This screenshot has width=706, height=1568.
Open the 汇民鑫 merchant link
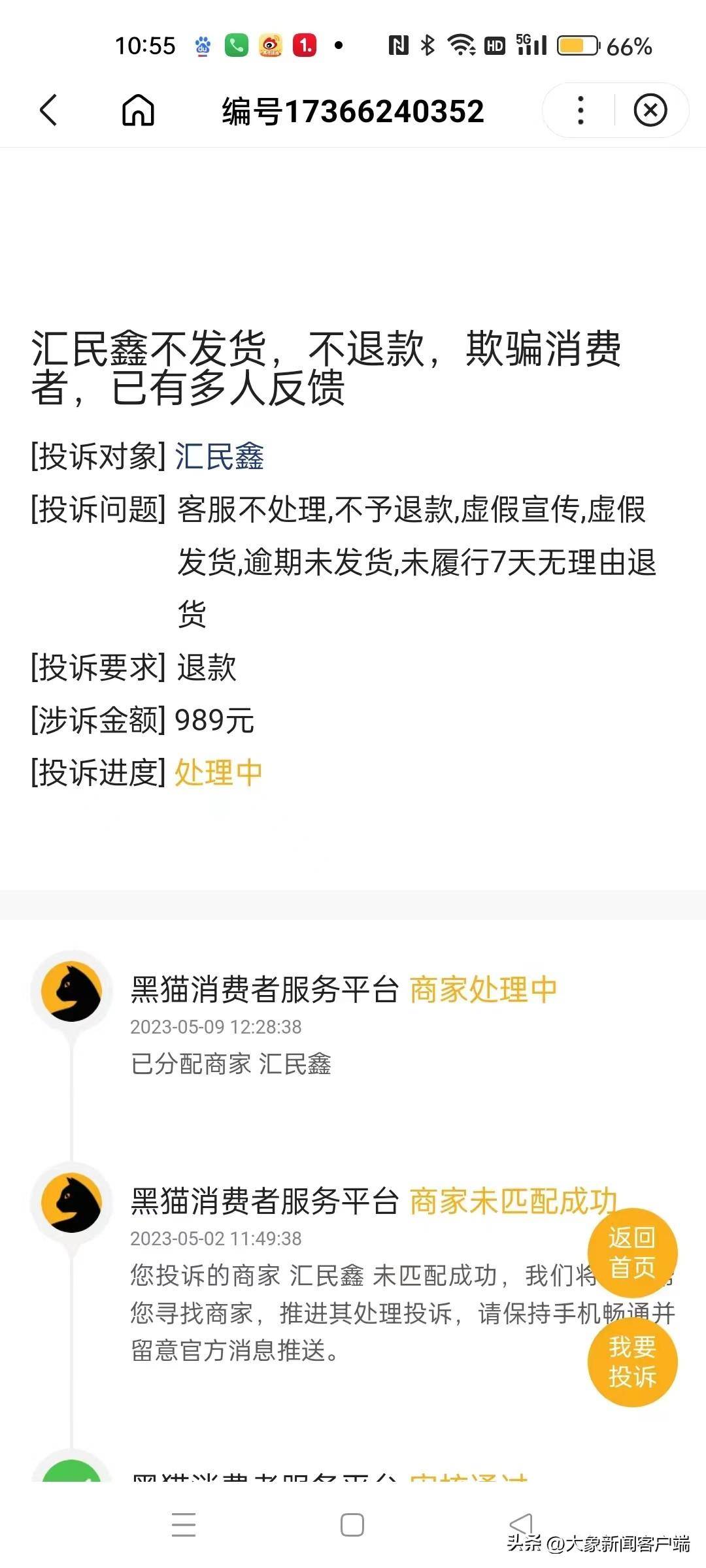[x=220, y=456]
